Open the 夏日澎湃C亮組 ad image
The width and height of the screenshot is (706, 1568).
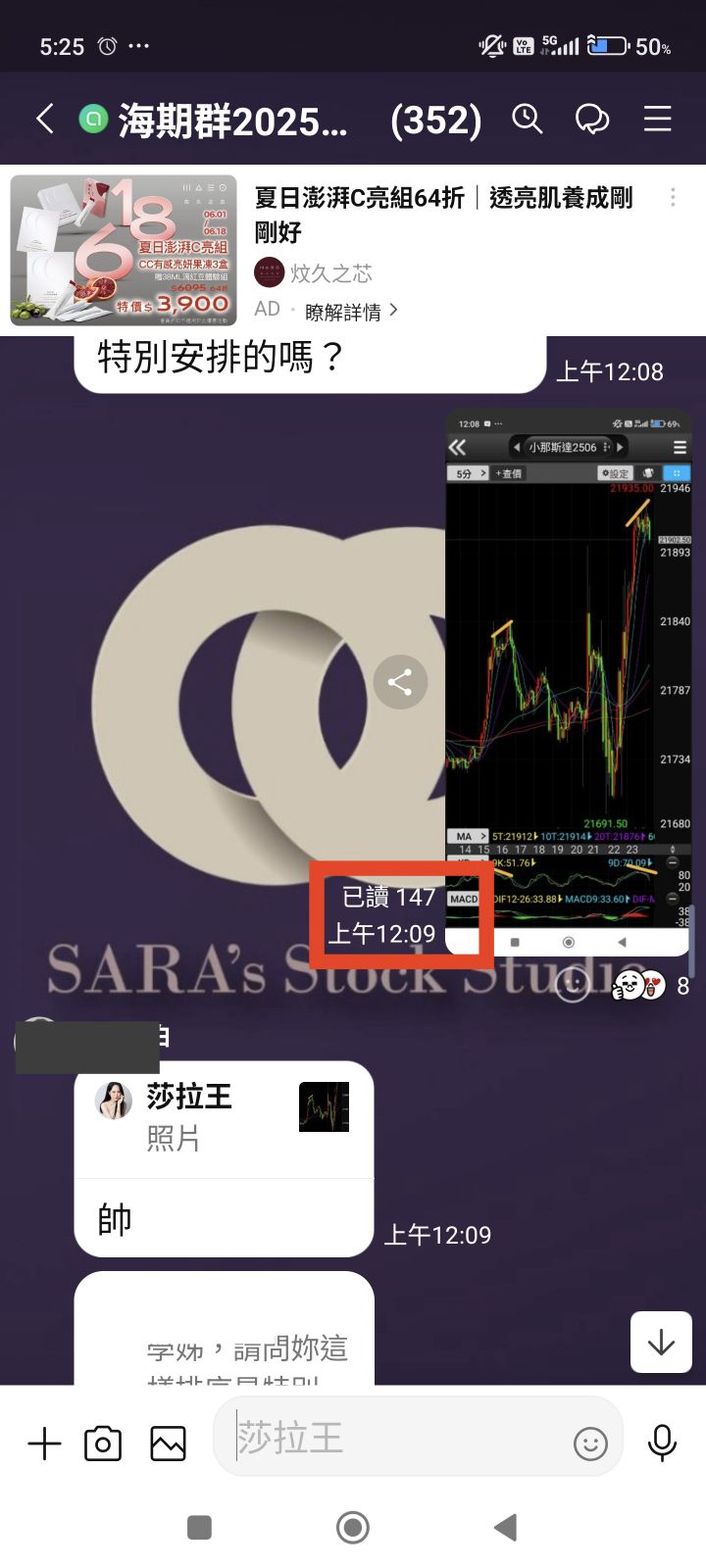click(x=124, y=250)
